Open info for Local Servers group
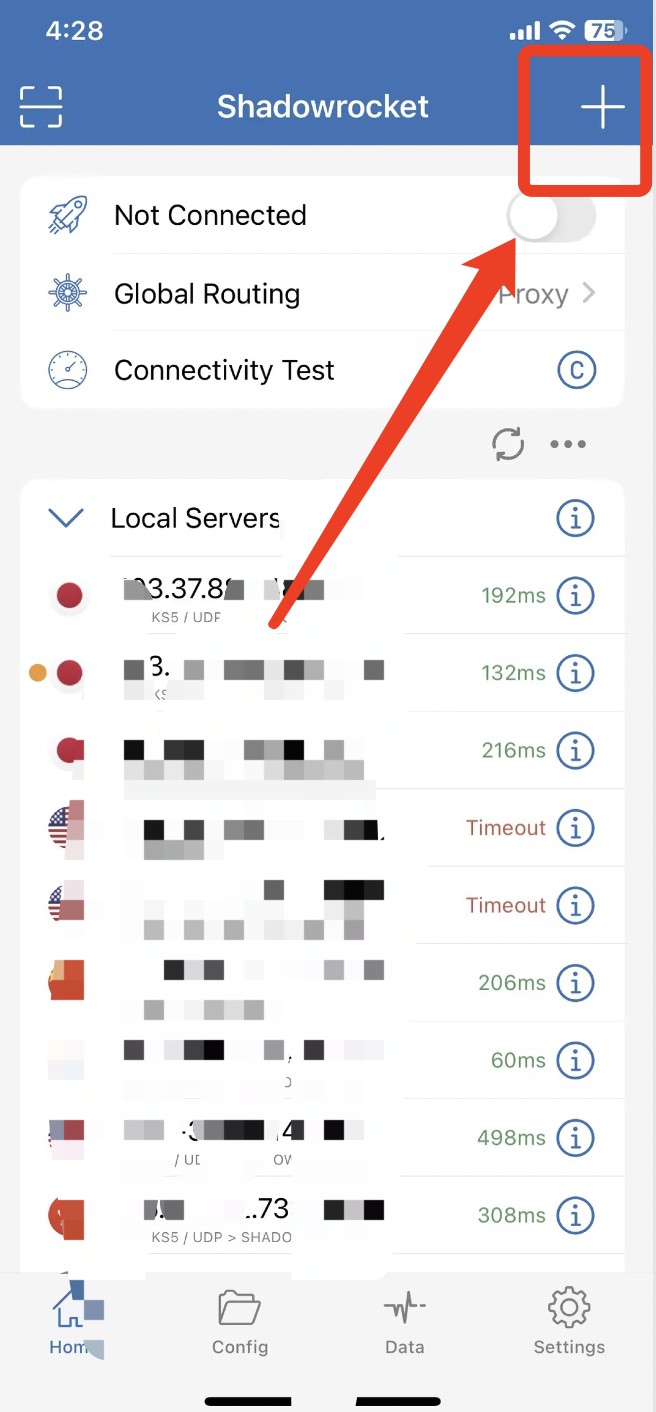 (x=575, y=518)
